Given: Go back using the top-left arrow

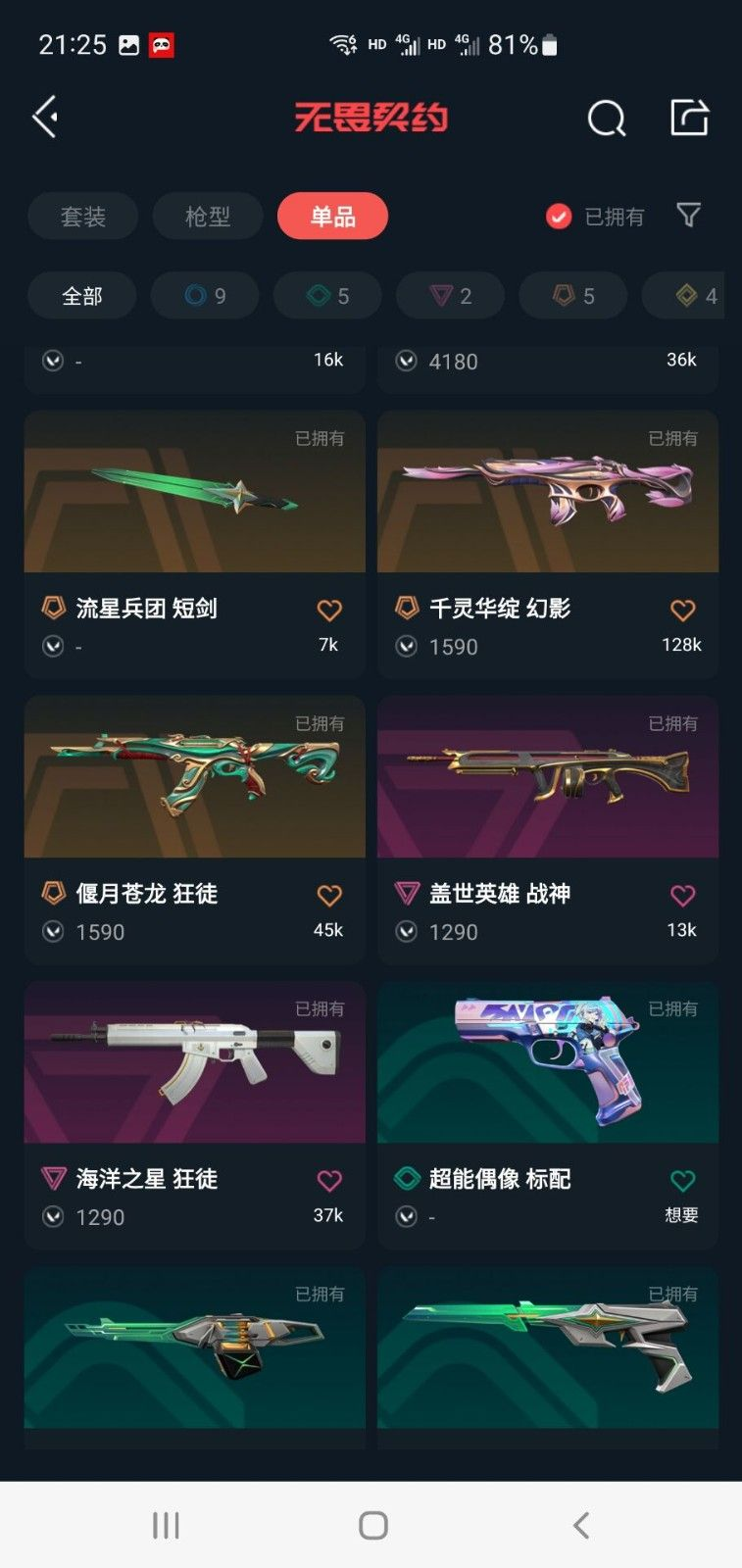Looking at the screenshot, I should pyautogui.click(x=45, y=118).
